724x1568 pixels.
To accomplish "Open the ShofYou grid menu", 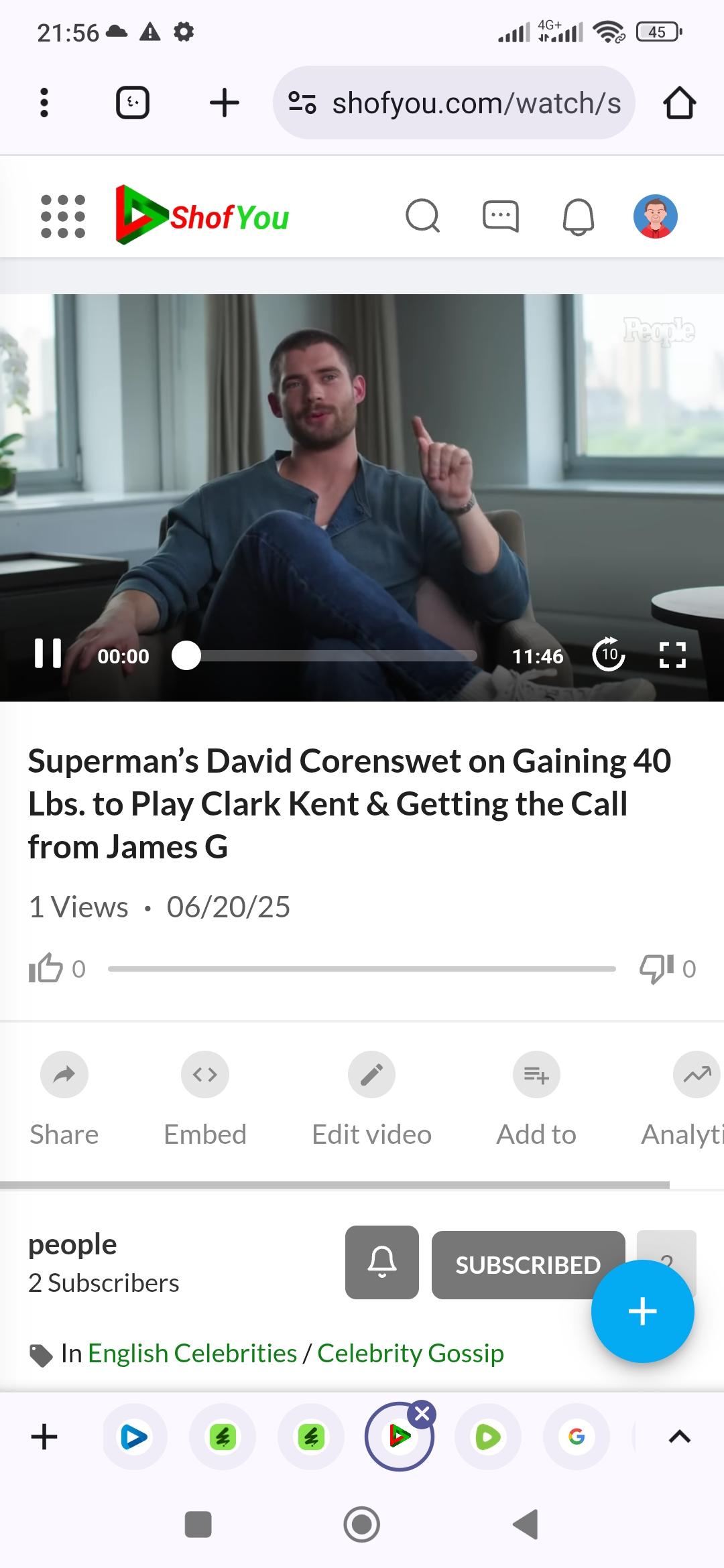I will click(63, 216).
